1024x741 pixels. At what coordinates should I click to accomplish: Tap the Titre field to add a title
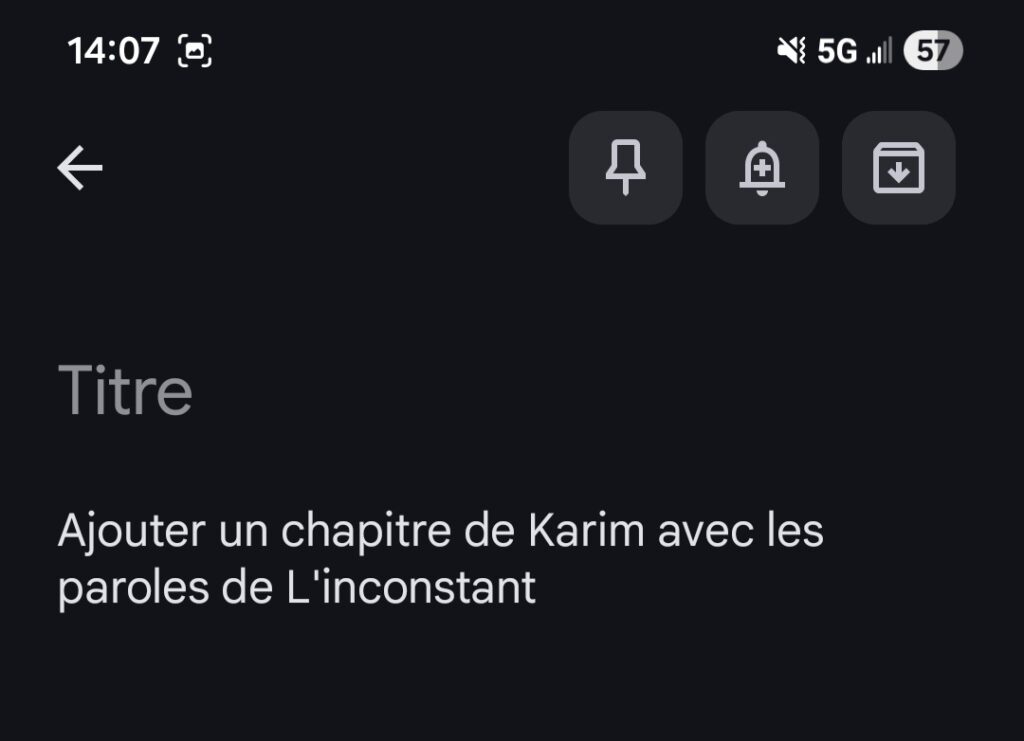pyautogui.click(x=126, y=391)
